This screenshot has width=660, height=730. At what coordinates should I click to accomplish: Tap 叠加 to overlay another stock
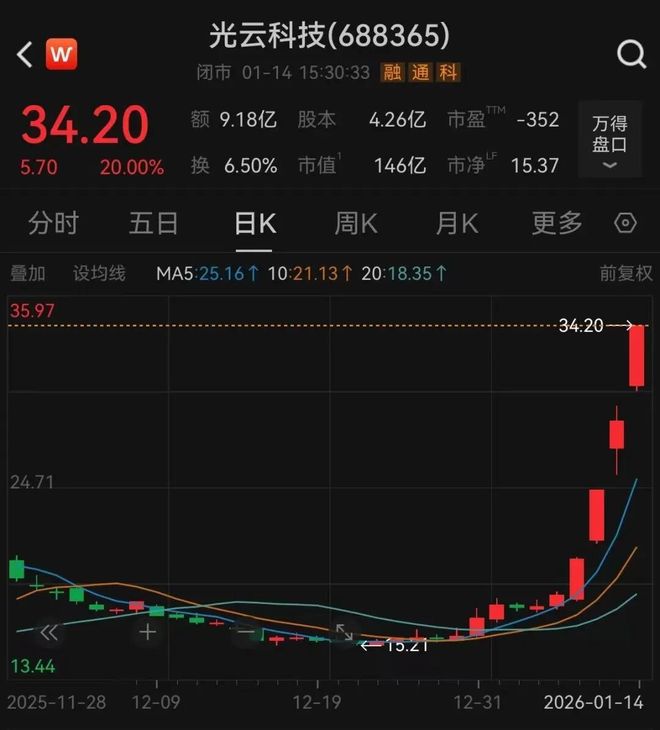28,273
